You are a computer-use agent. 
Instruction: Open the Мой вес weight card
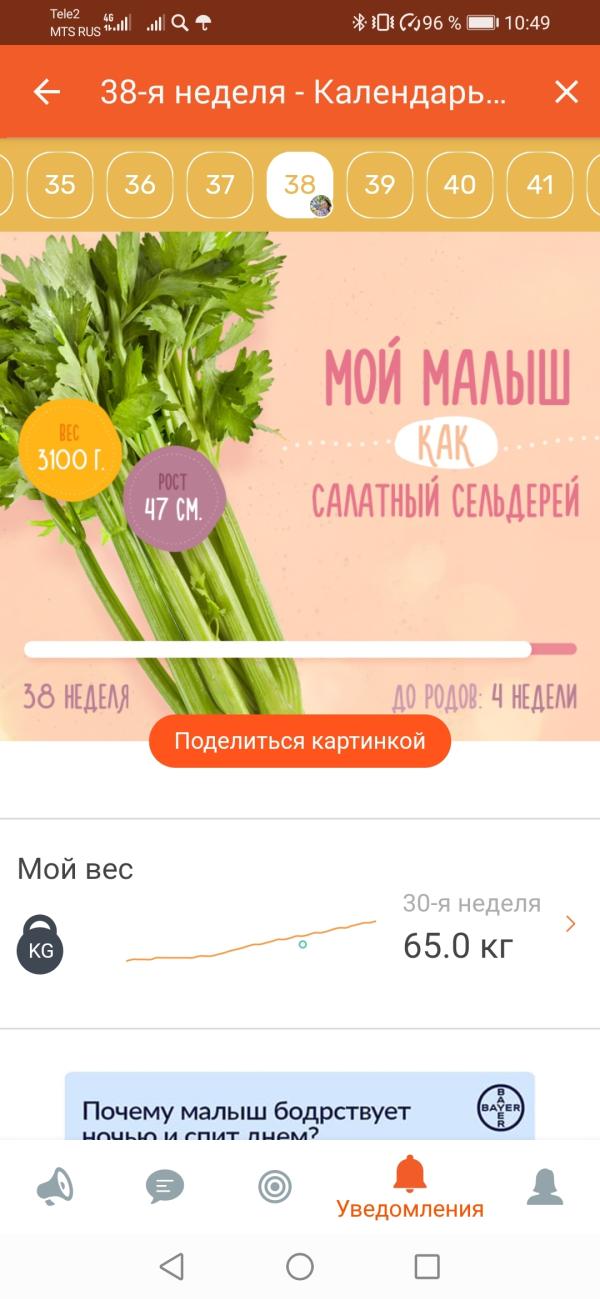[x=300, y=923]
